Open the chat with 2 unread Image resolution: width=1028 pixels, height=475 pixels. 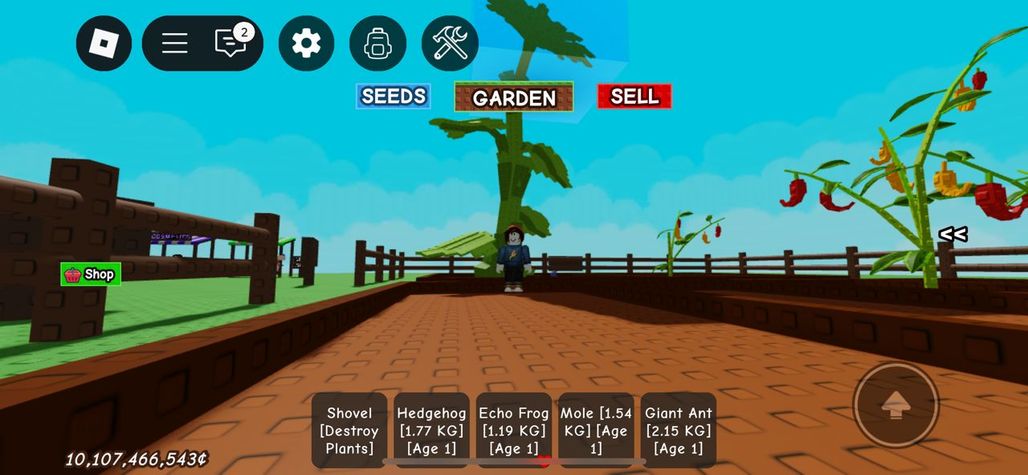pos(230,43)
